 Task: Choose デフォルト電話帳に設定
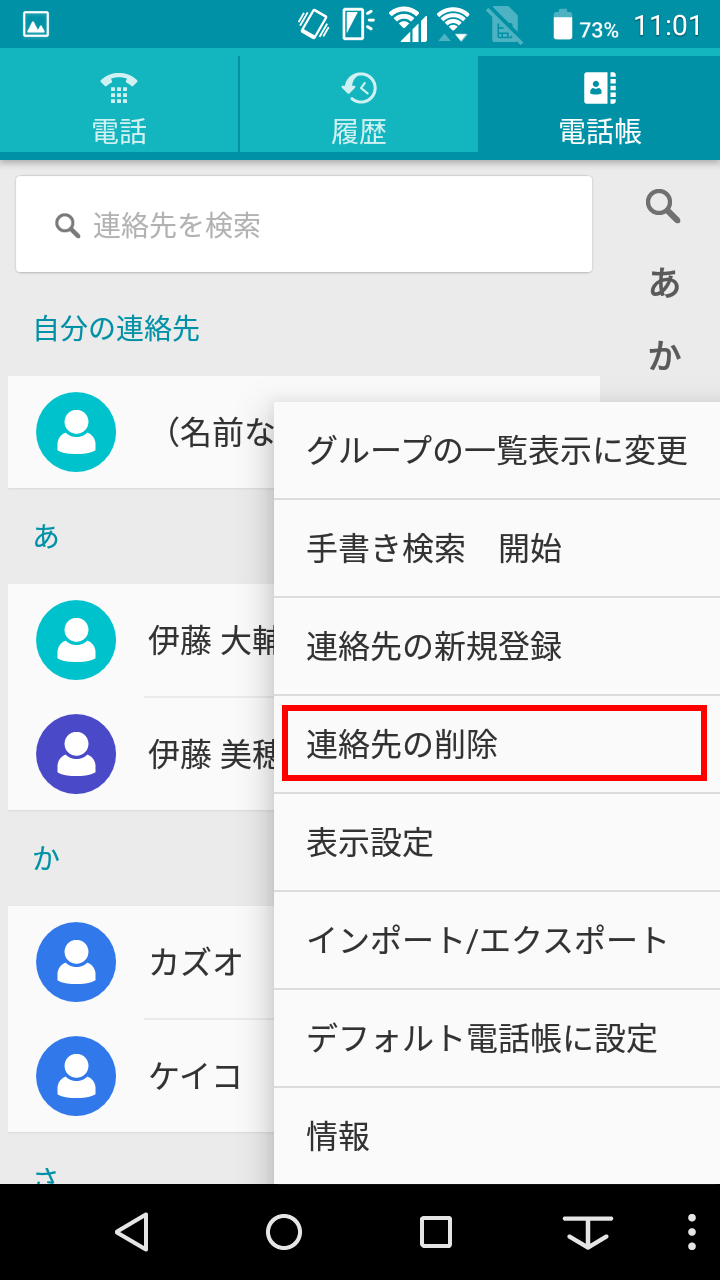(497, 1039)
